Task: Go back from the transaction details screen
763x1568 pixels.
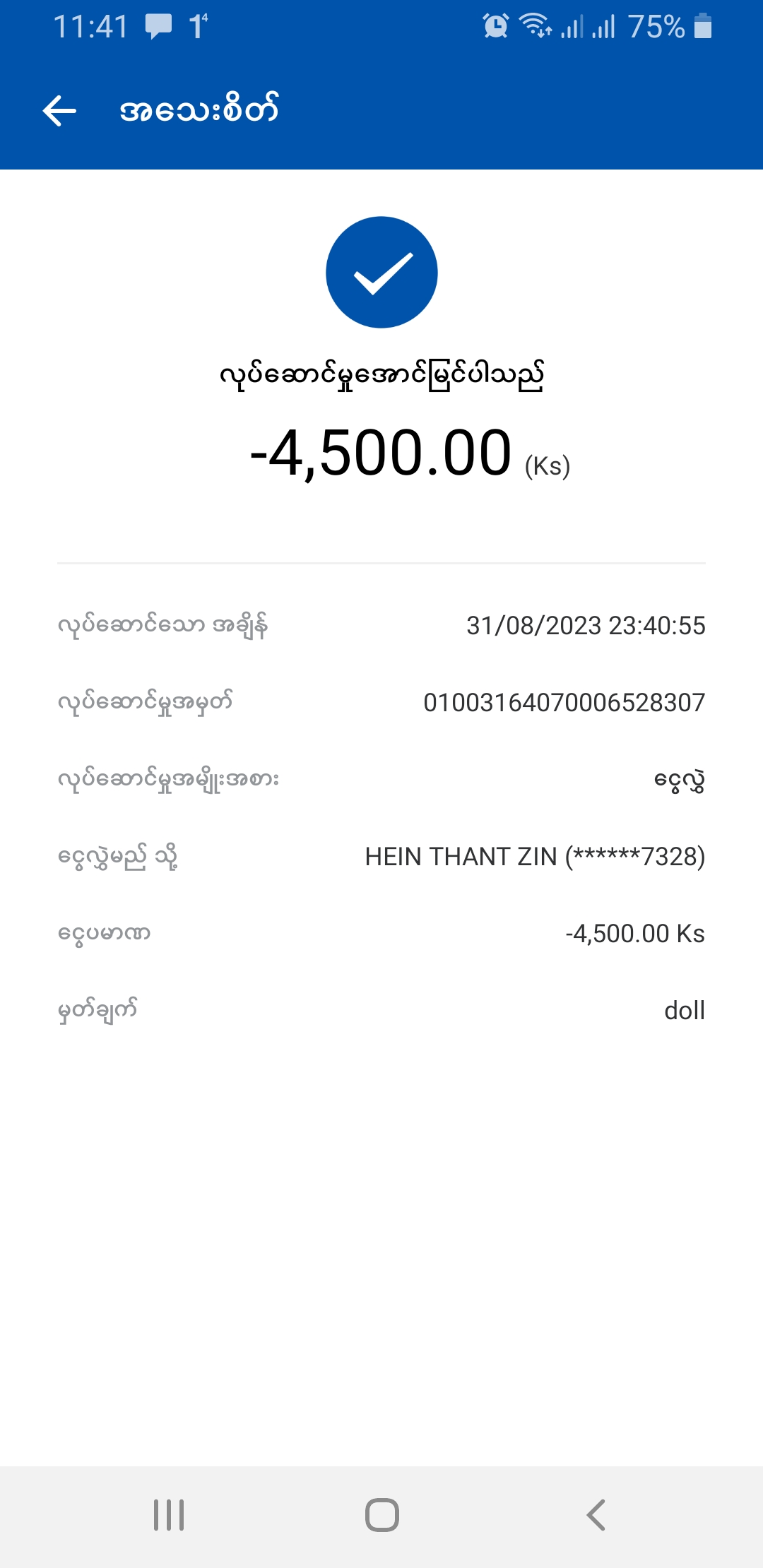Action: click(x=59, y=111)
